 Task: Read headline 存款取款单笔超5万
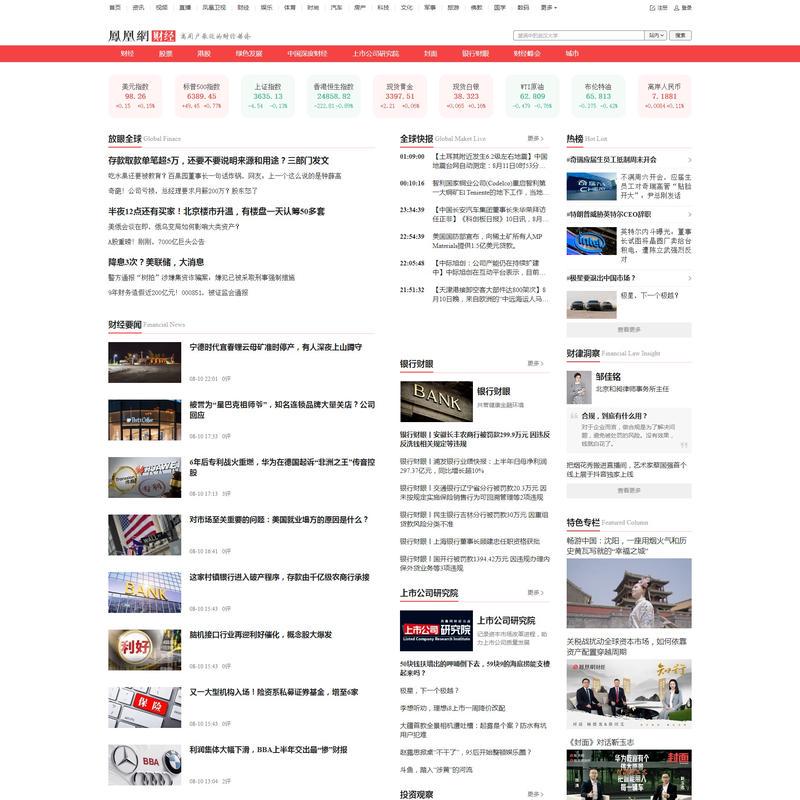(219, 160)
